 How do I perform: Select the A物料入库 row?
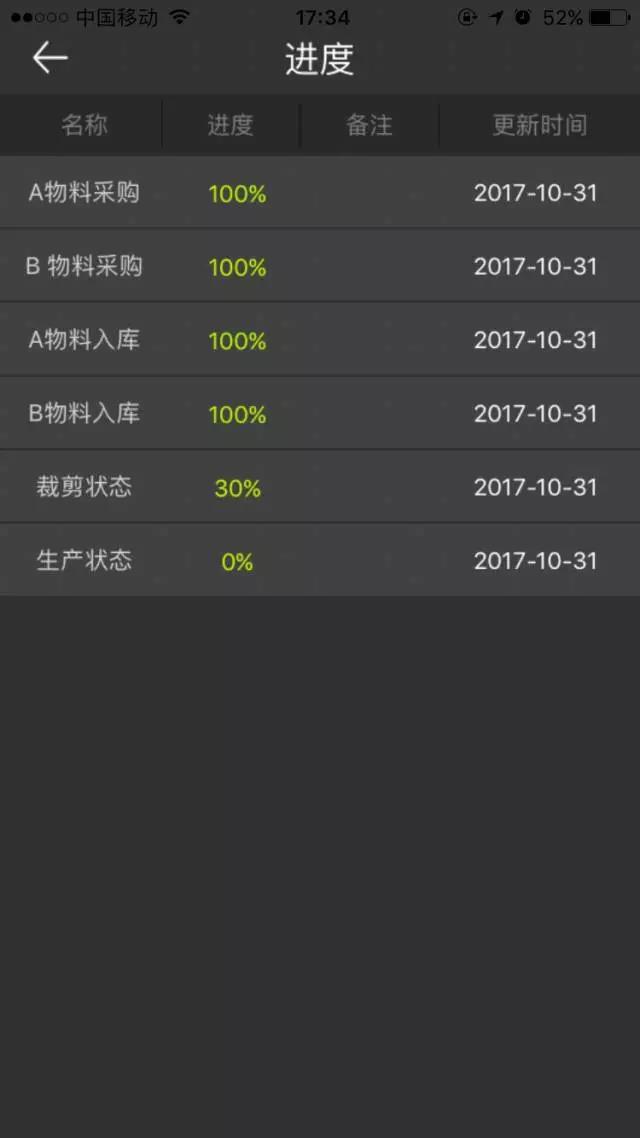click(320, 340)
